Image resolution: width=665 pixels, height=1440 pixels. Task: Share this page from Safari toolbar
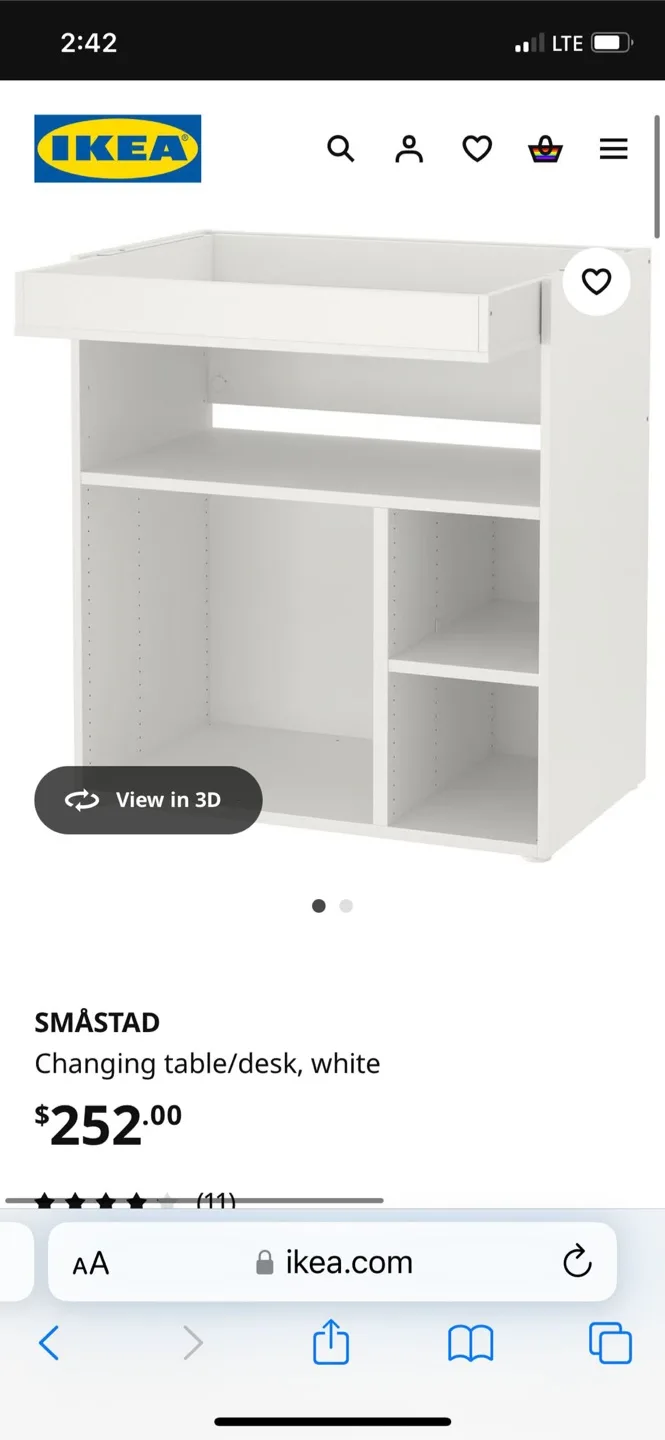click(331, 1342)
